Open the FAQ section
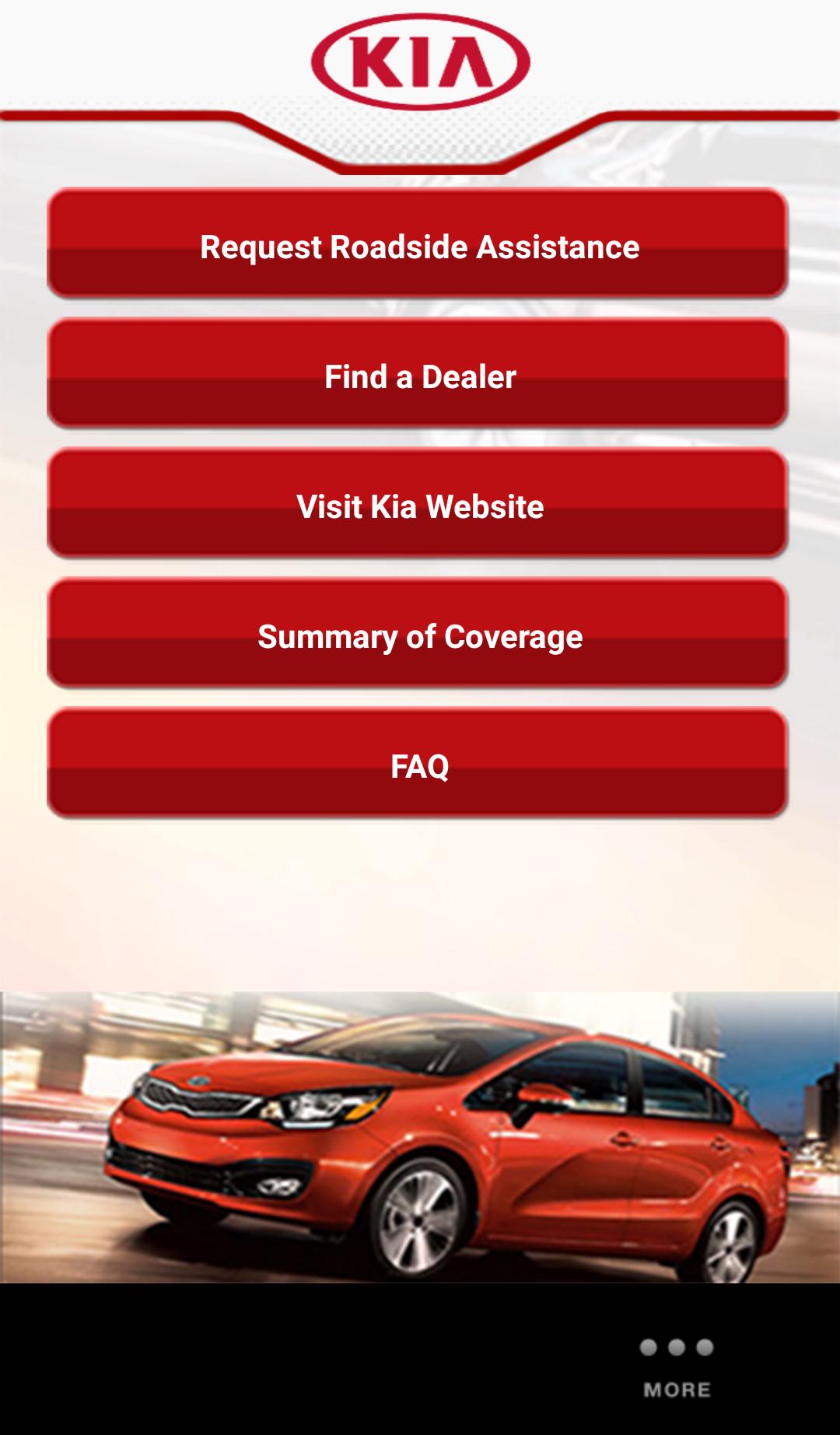 click(418, 765)
